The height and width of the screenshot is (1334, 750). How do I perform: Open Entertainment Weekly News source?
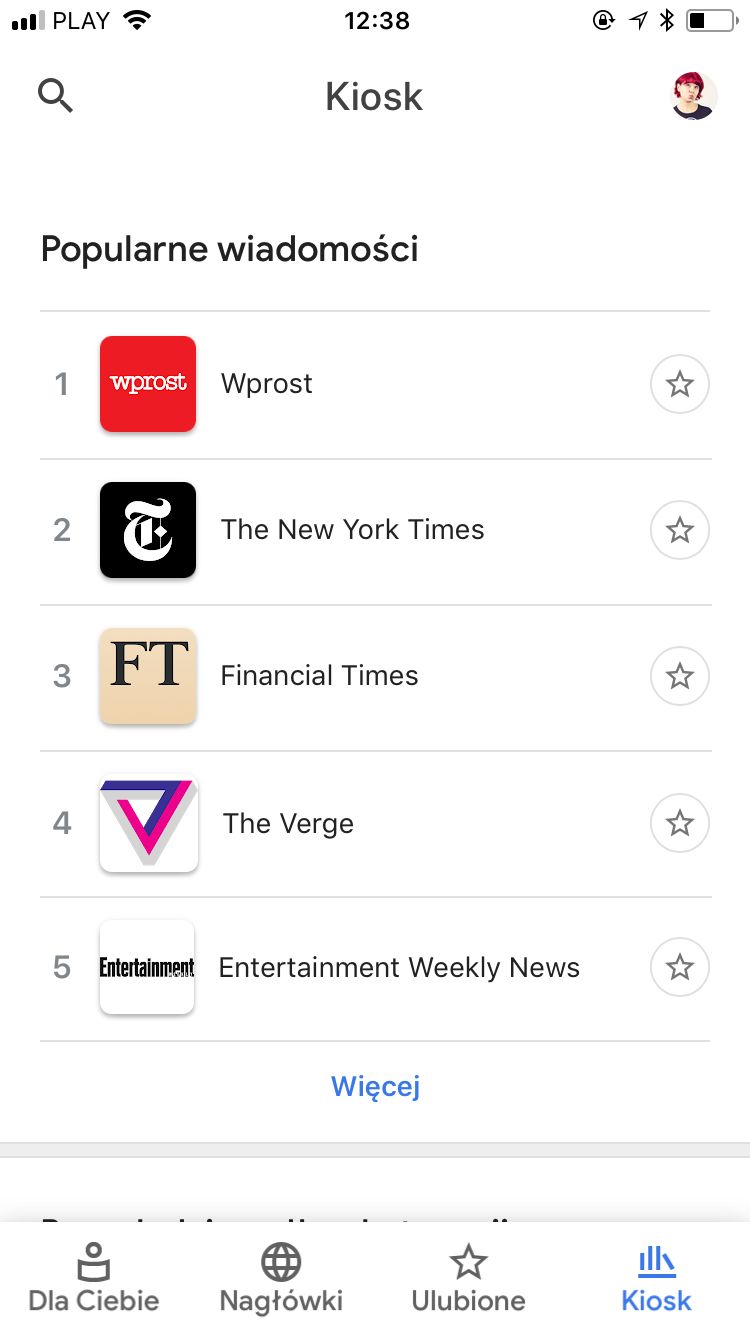pos(375,968)
